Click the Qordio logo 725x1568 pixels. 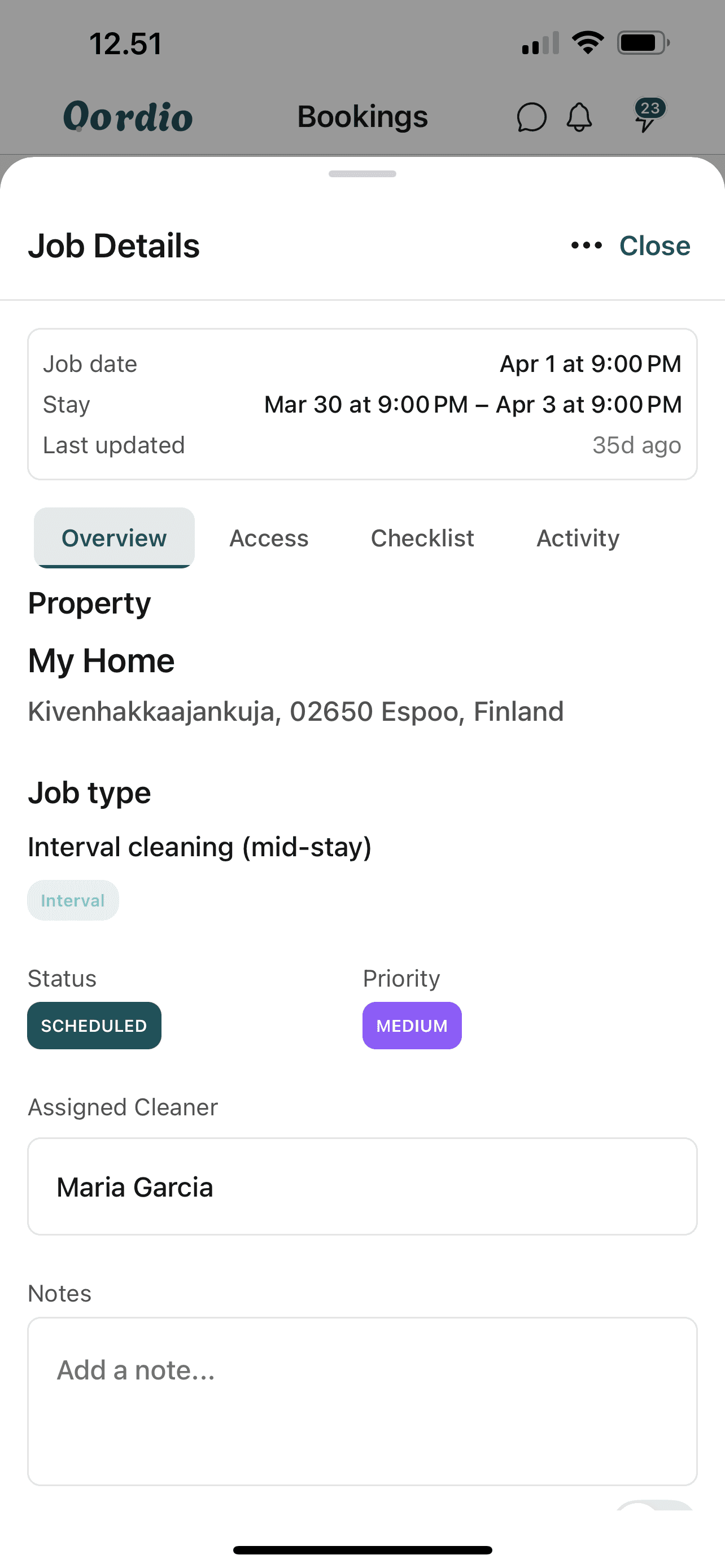[x=127, y=117]
